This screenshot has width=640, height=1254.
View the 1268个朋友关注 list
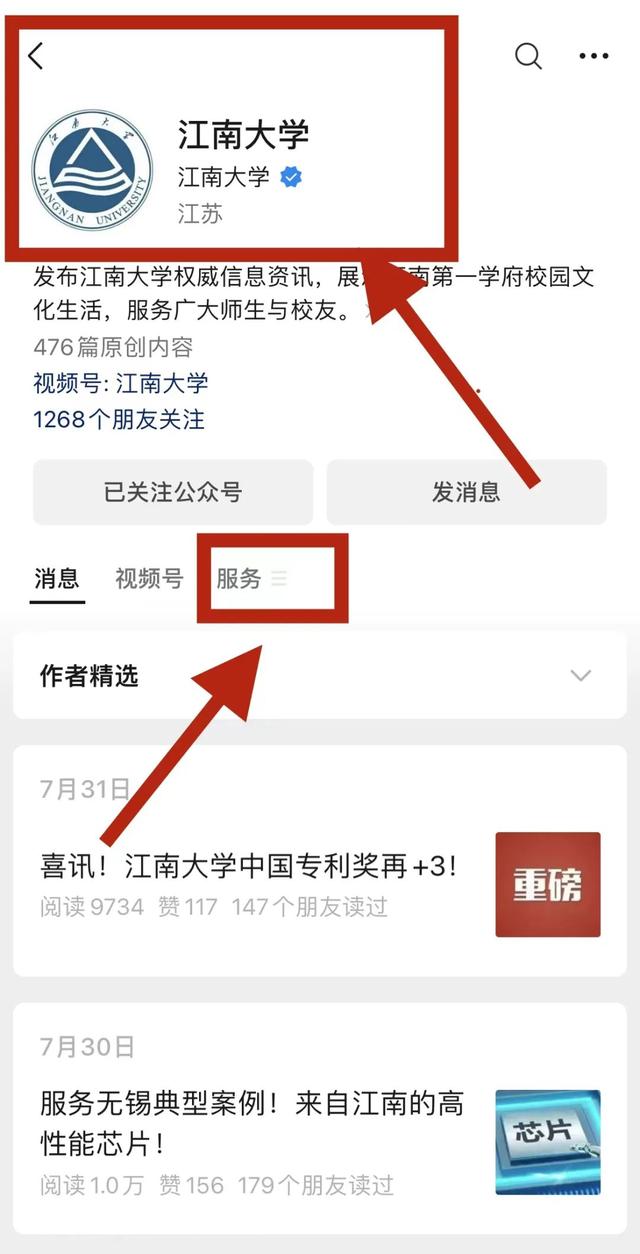tap(119, 419)
